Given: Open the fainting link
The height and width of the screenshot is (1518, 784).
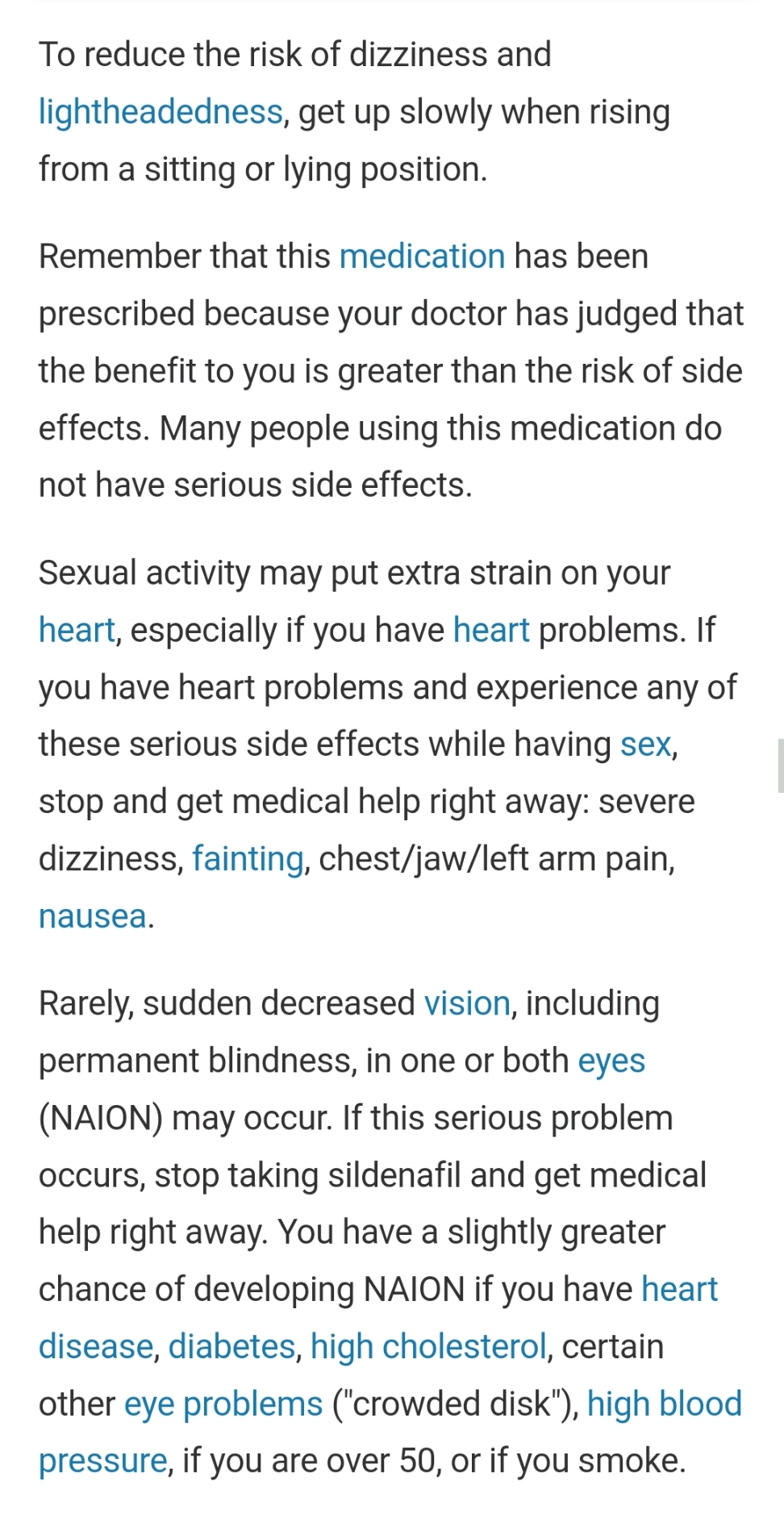Looking at the screenshot, I should click(x=248, y=859).
